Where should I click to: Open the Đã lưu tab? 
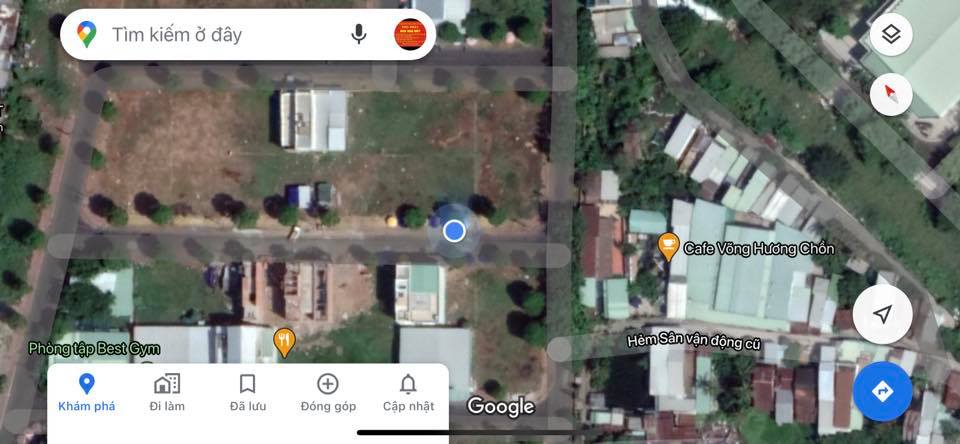click(x=247, y=392)
